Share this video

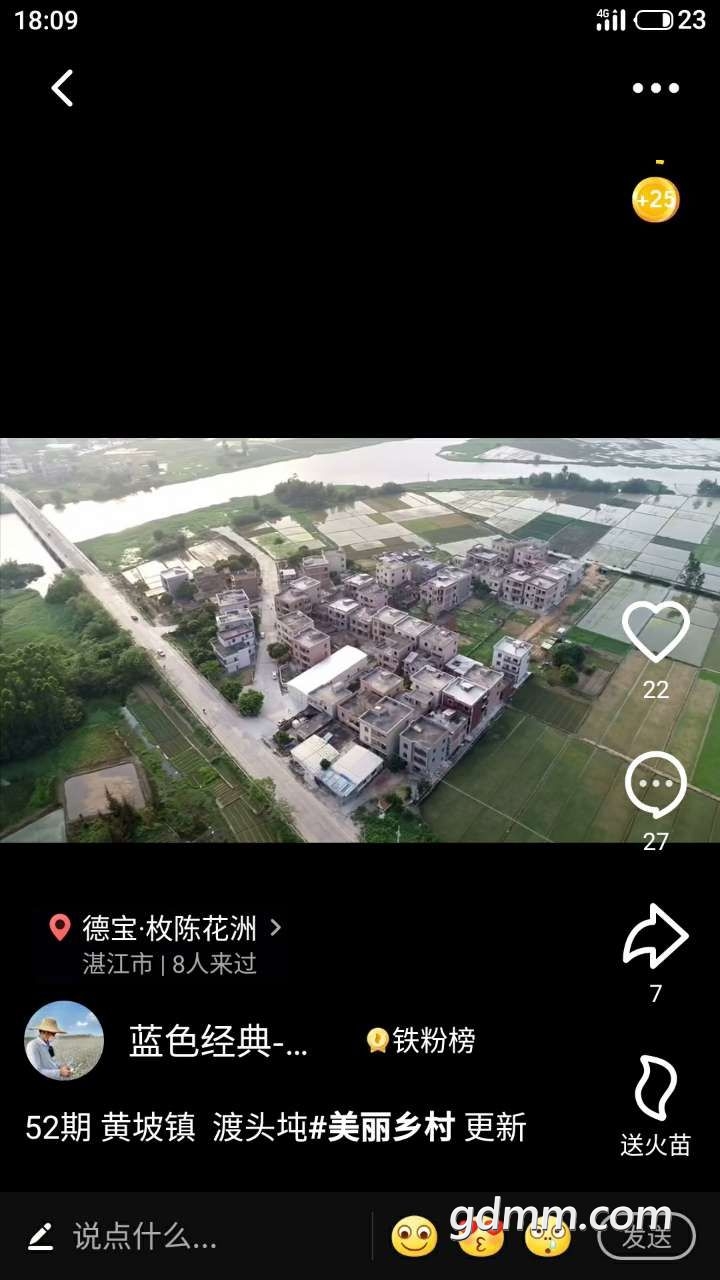pos(655,937)
